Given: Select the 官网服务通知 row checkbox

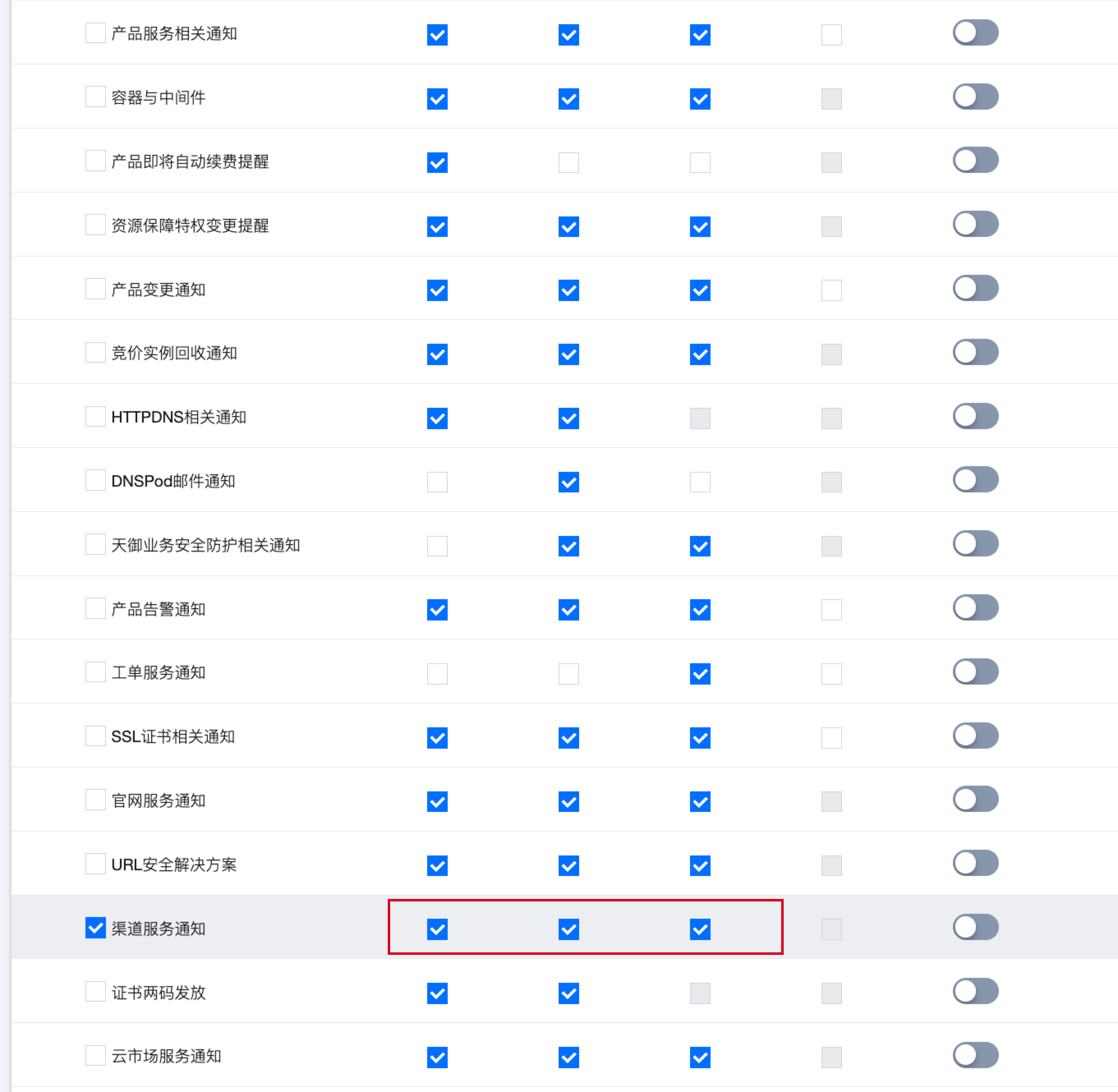Looking at the screenshot, I should (x=95, y=800).
